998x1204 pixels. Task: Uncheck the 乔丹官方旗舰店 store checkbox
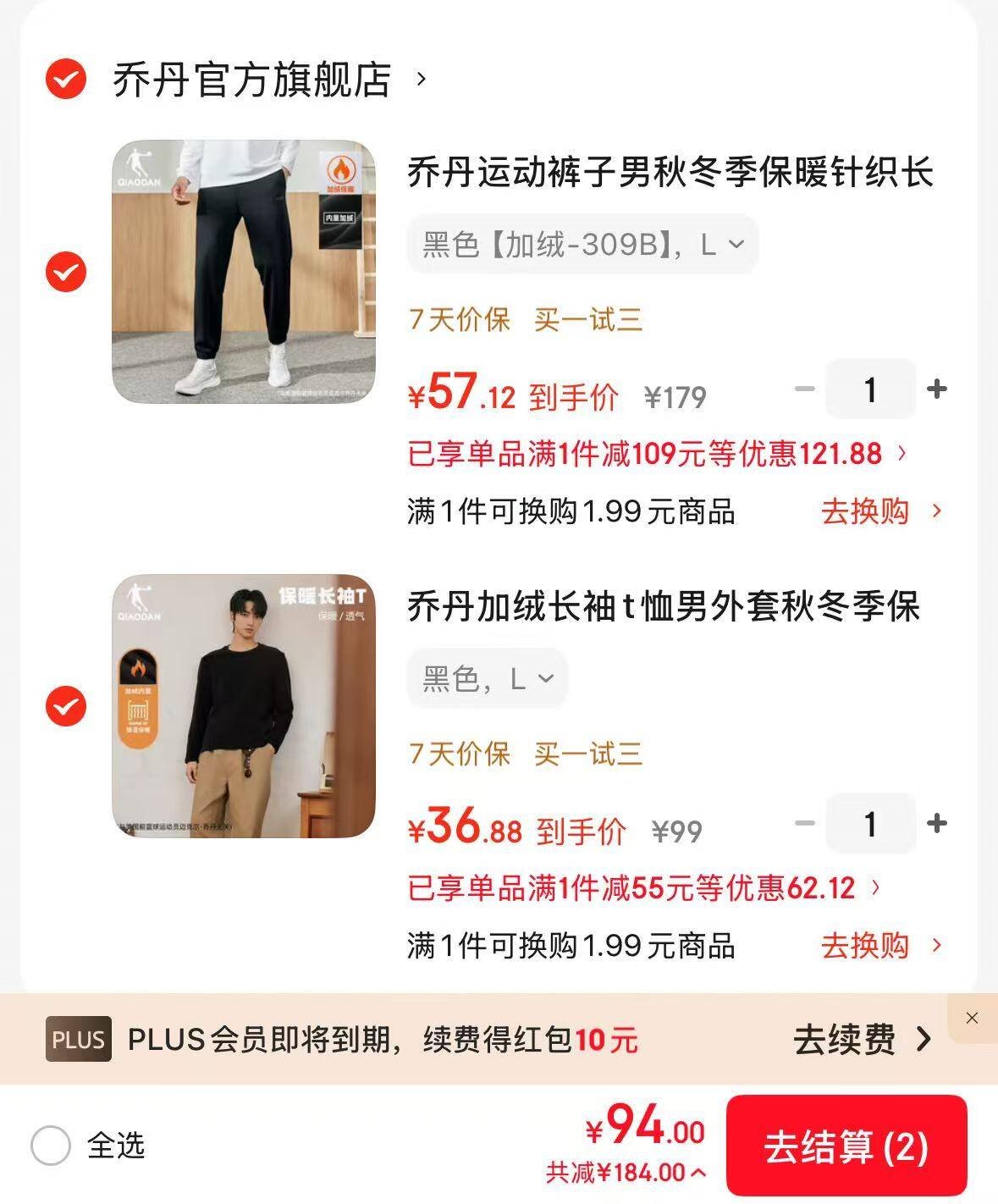click(65, 80)
